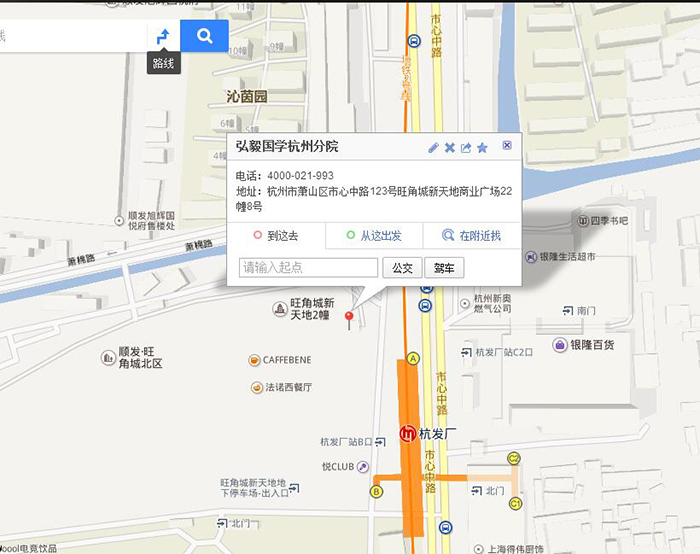Switch to the 在附近找 tab
The width and height of the screenshot is (700, 554).
click(472, 236)
